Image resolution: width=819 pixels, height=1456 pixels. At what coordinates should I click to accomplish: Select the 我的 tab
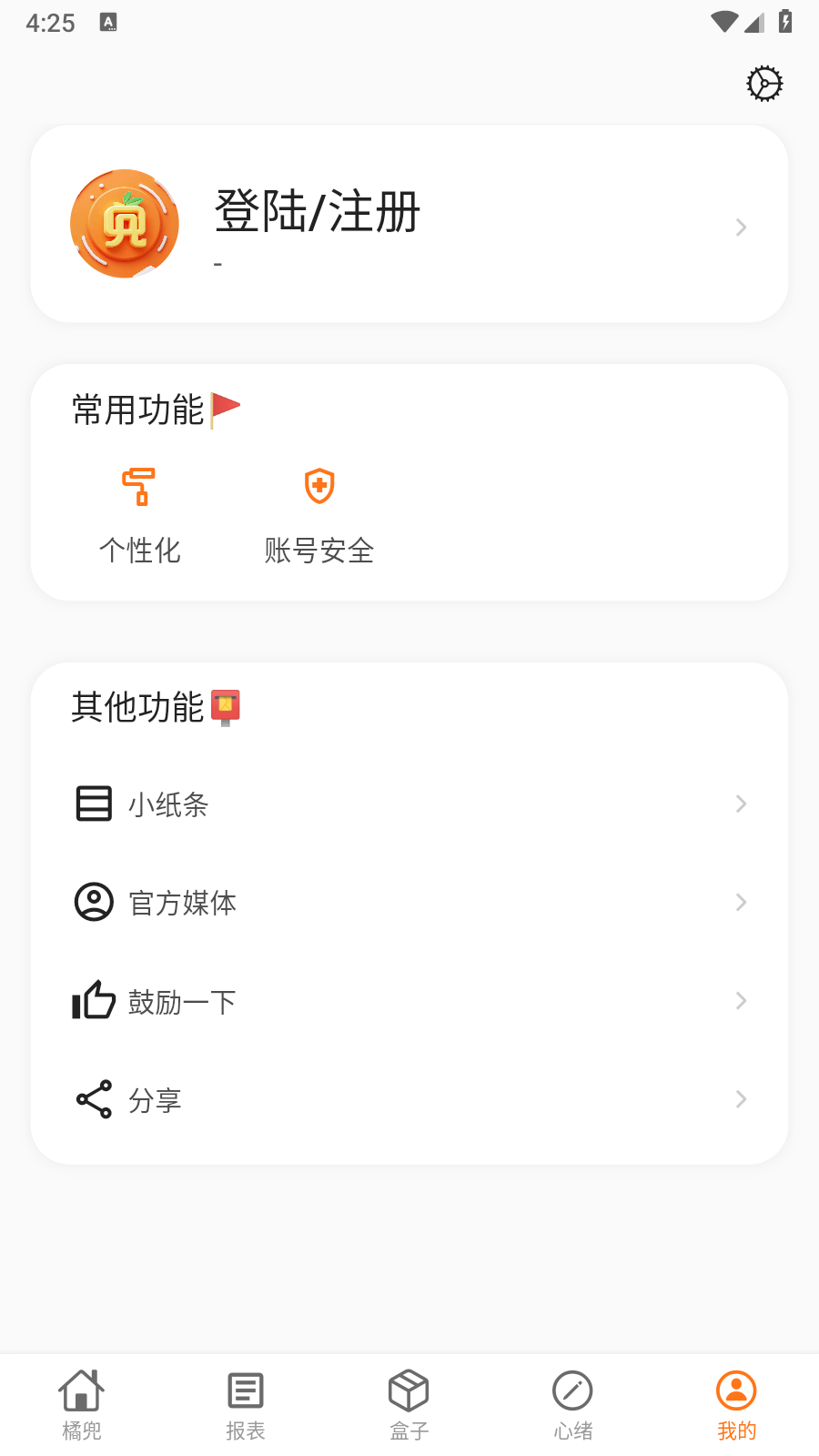click(737, 1405)
